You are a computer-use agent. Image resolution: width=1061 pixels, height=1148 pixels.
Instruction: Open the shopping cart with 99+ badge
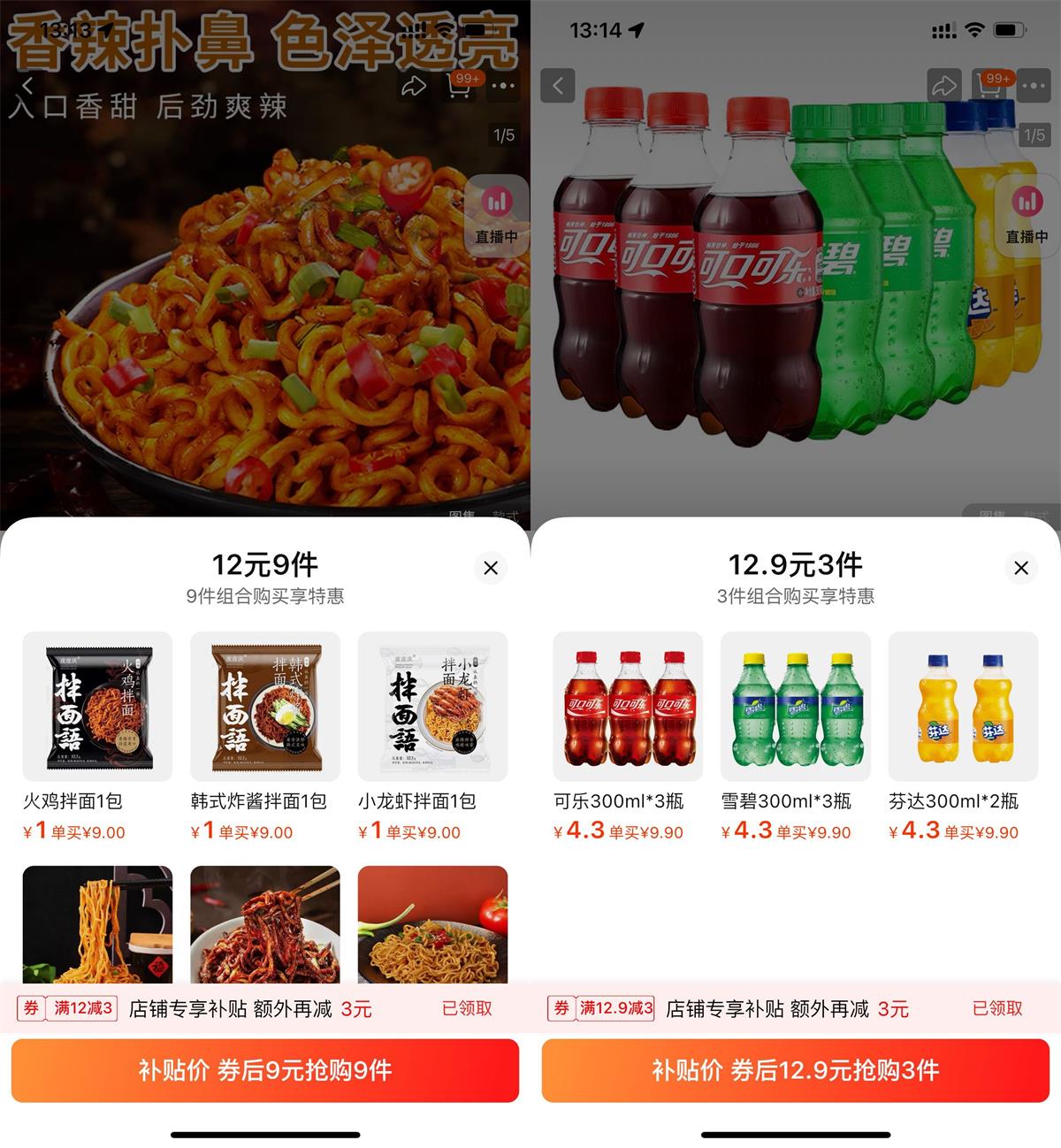click(458, 85)
